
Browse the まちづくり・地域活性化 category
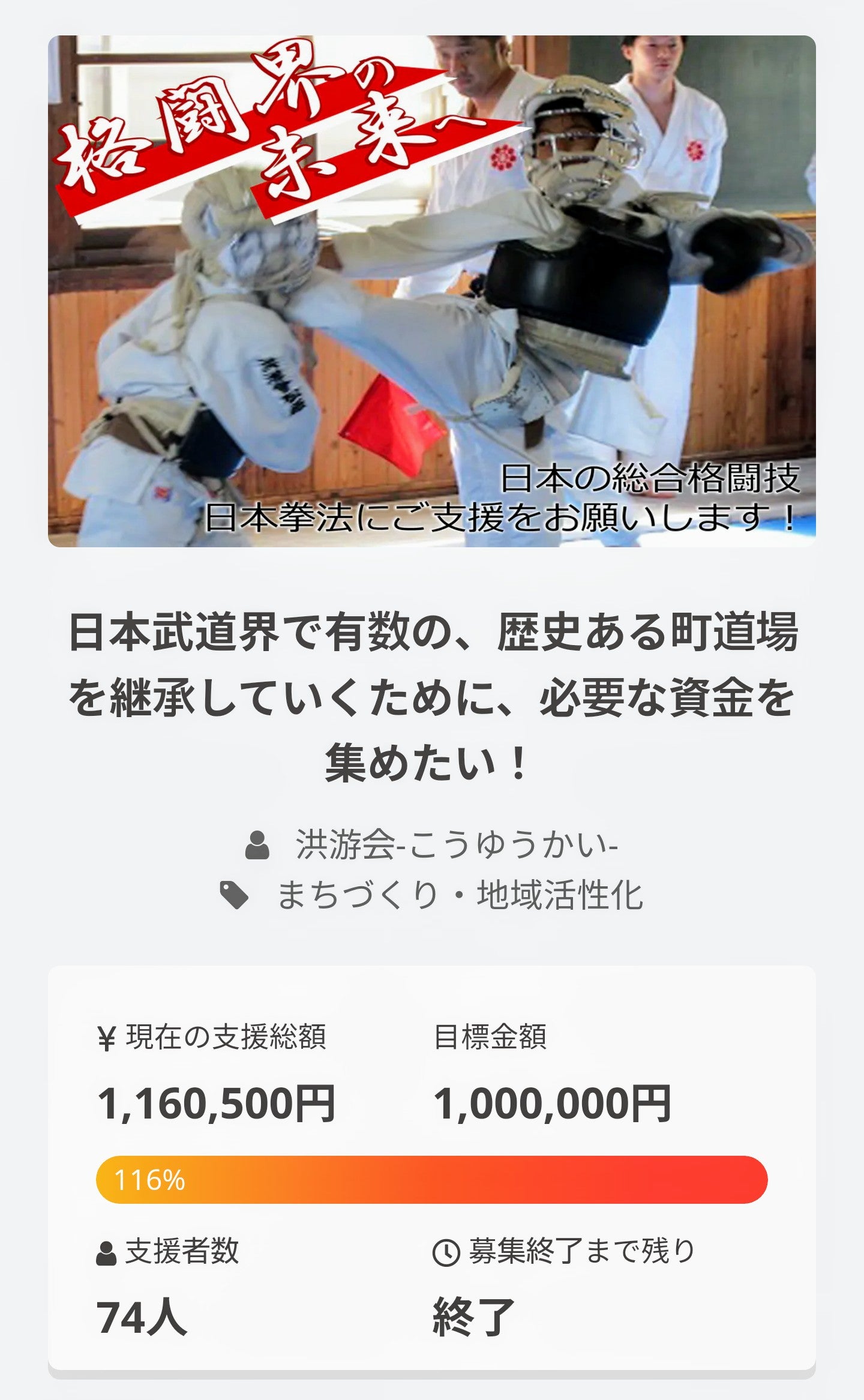point(460,895)
